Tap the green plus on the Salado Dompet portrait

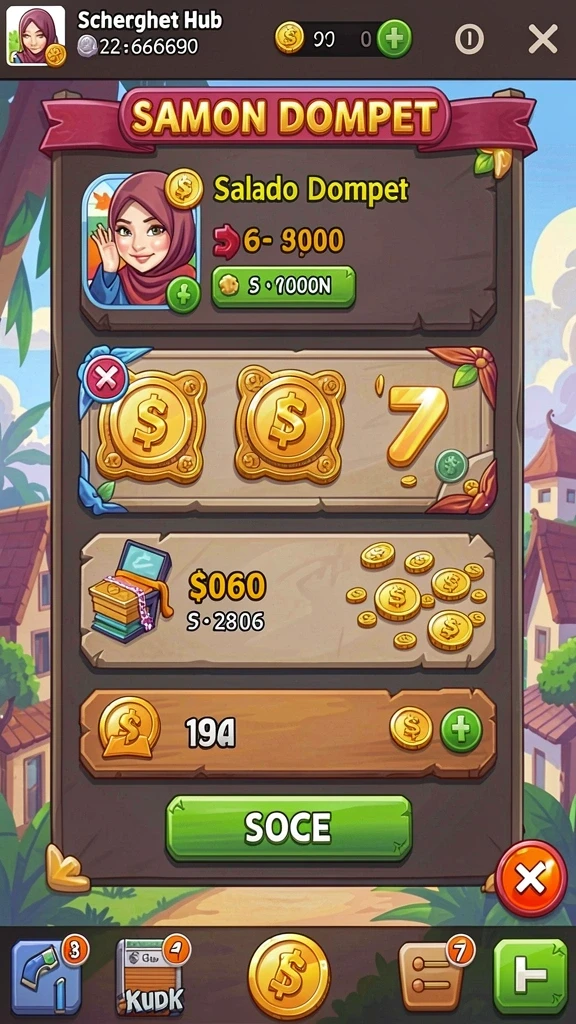tap(184, 296)
